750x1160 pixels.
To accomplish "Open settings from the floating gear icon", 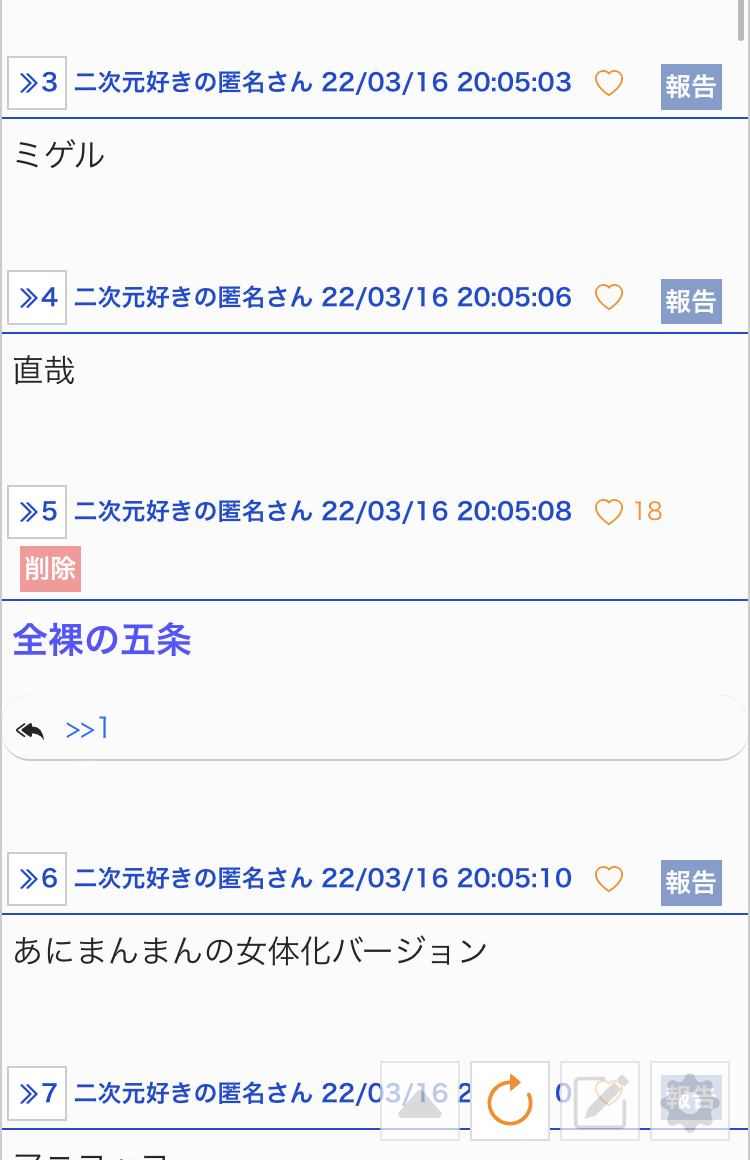I will [x=690, y=1101].
